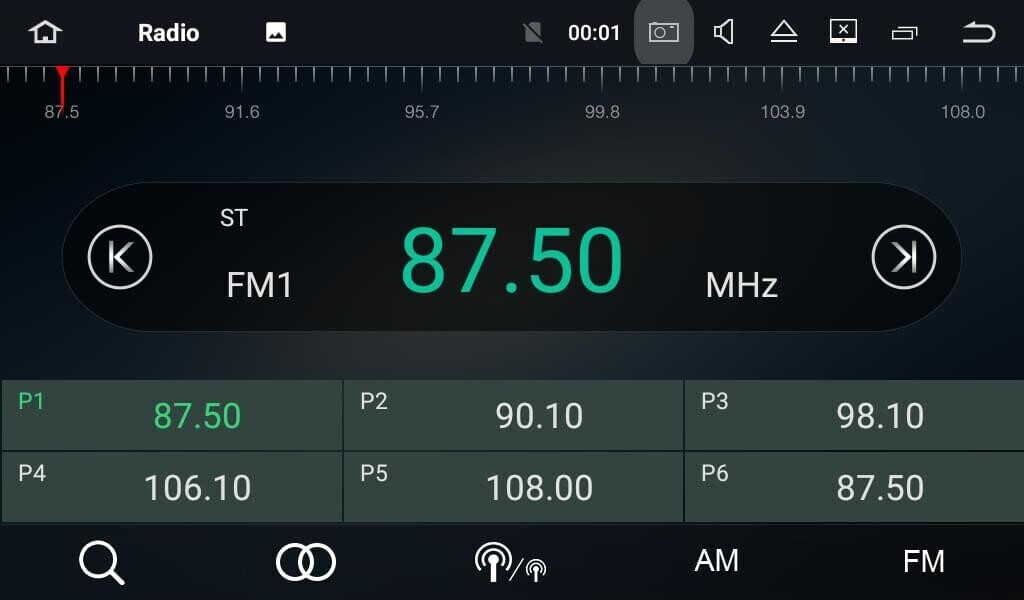The height and width of the screenshot is (600, 1024).
Task: Go back using the return arrow
Action: click(978, 33)
